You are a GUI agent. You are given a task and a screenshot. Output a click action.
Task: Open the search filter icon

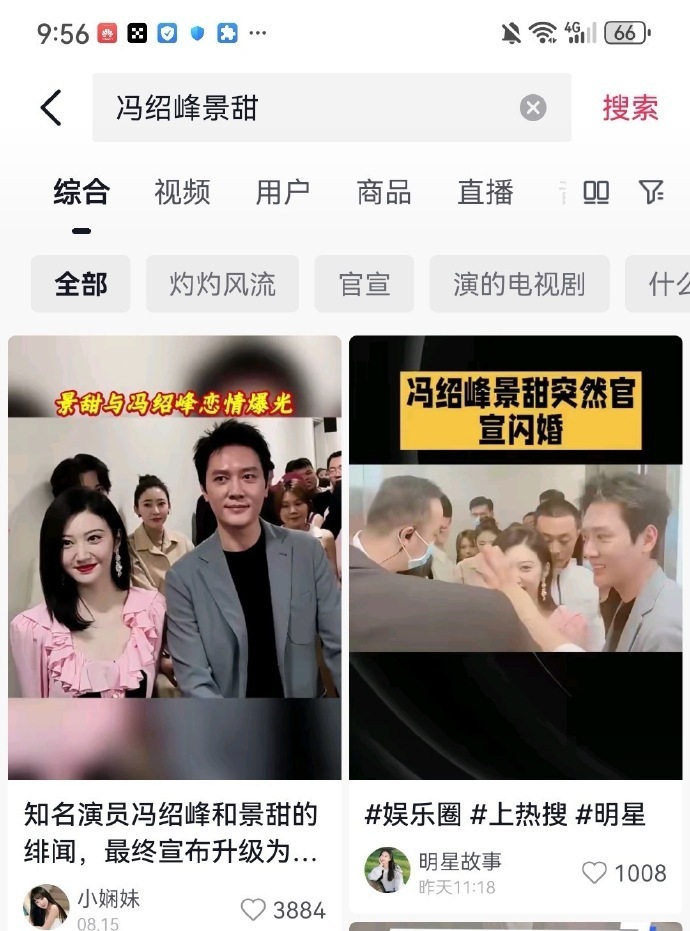point(651,192)
